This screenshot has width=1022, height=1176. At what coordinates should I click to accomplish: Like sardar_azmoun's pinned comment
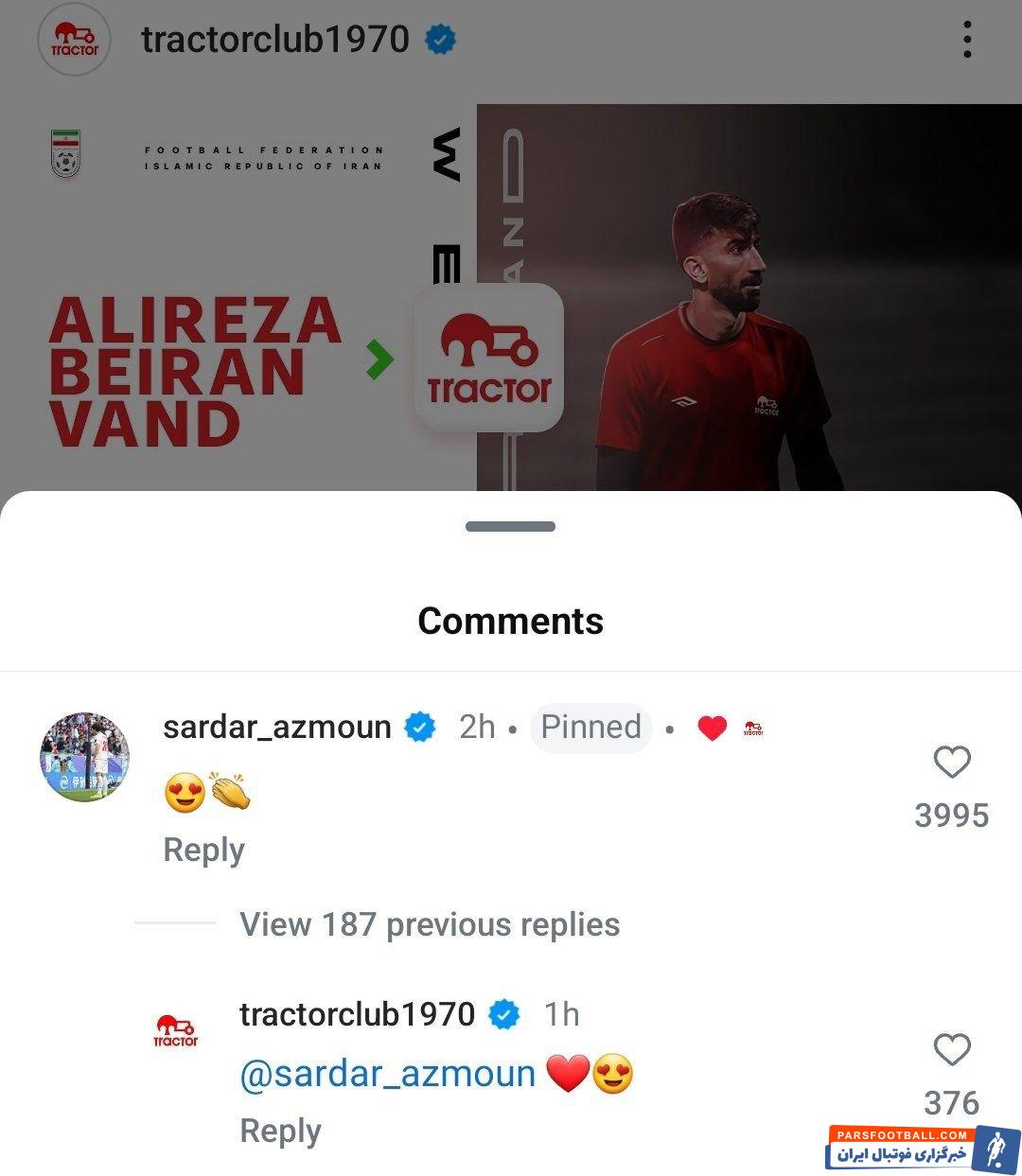952,763
